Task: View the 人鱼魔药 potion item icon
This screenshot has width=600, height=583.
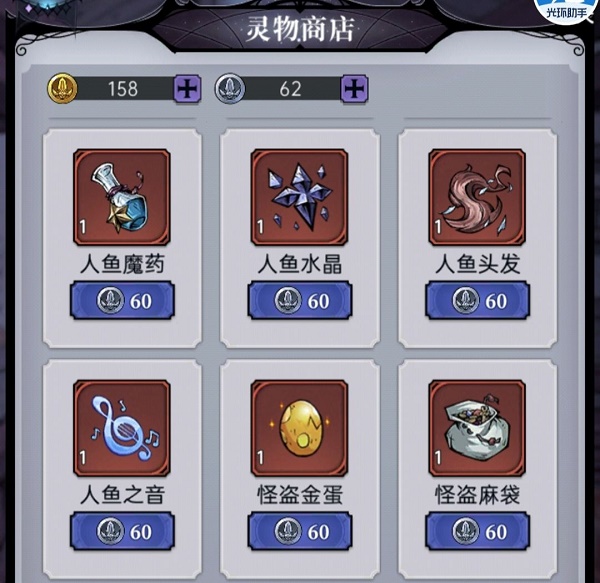Action: (121, 197)
